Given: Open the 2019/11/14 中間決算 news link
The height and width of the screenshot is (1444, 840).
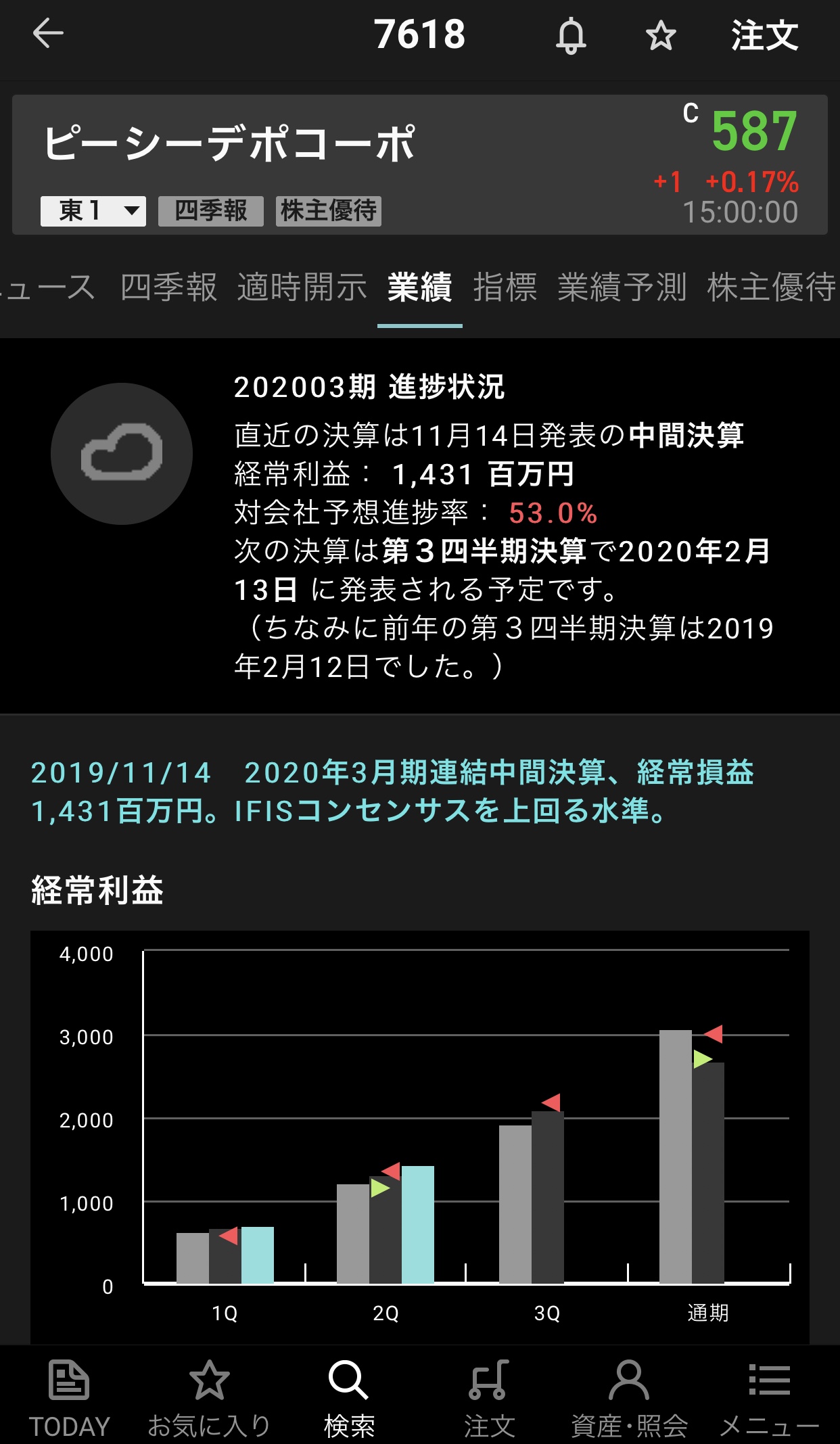Looking at the screenshot, I should tap(392, 791).
